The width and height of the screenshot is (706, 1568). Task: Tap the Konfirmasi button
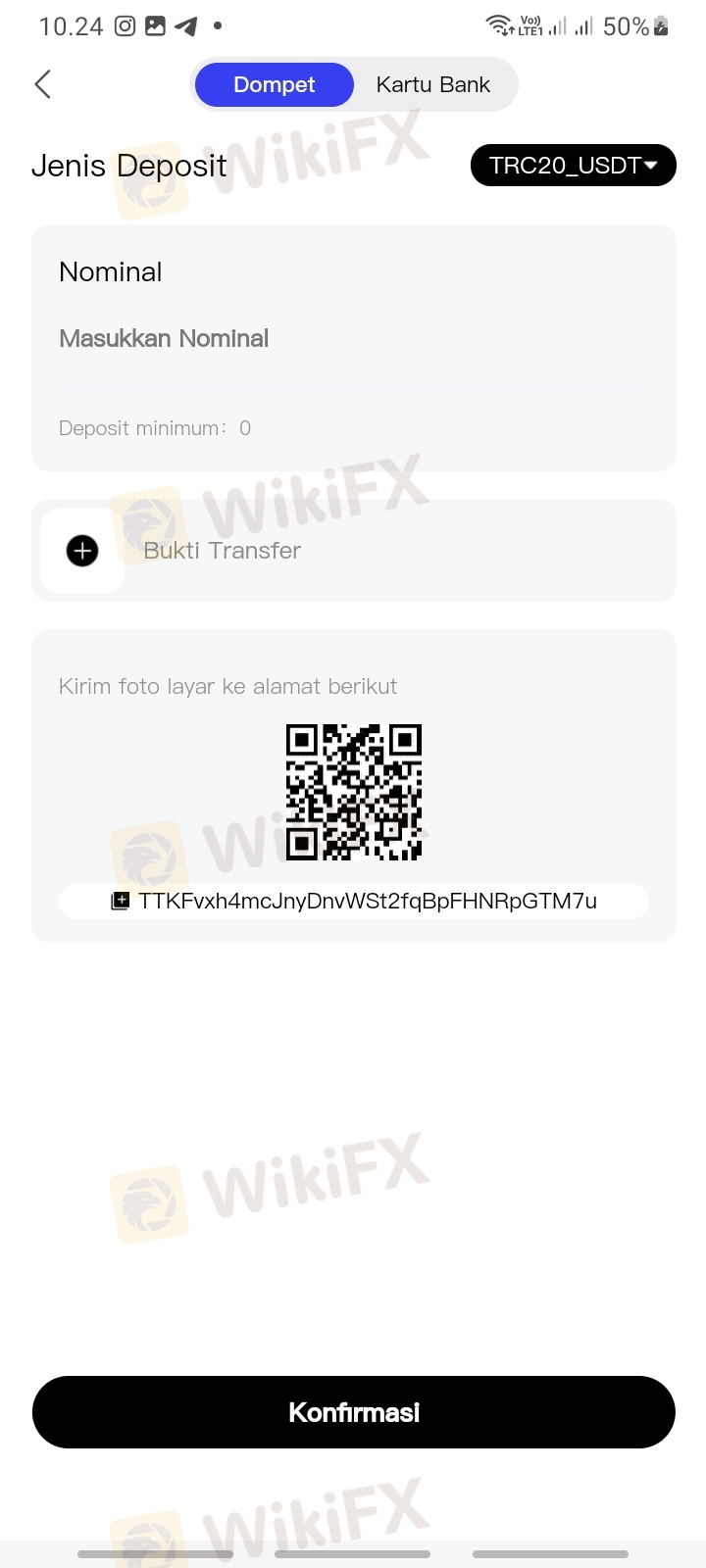(353, 1412)
